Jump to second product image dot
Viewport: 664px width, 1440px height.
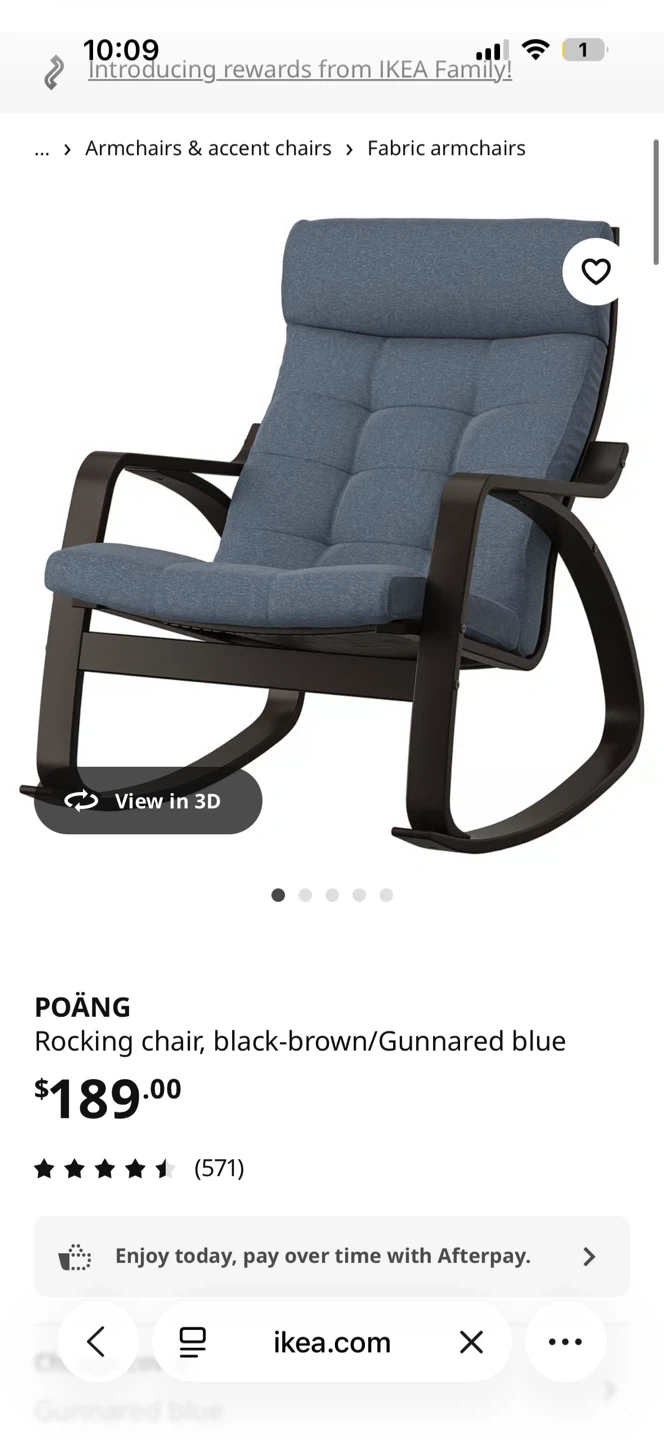tap(305, 895)
